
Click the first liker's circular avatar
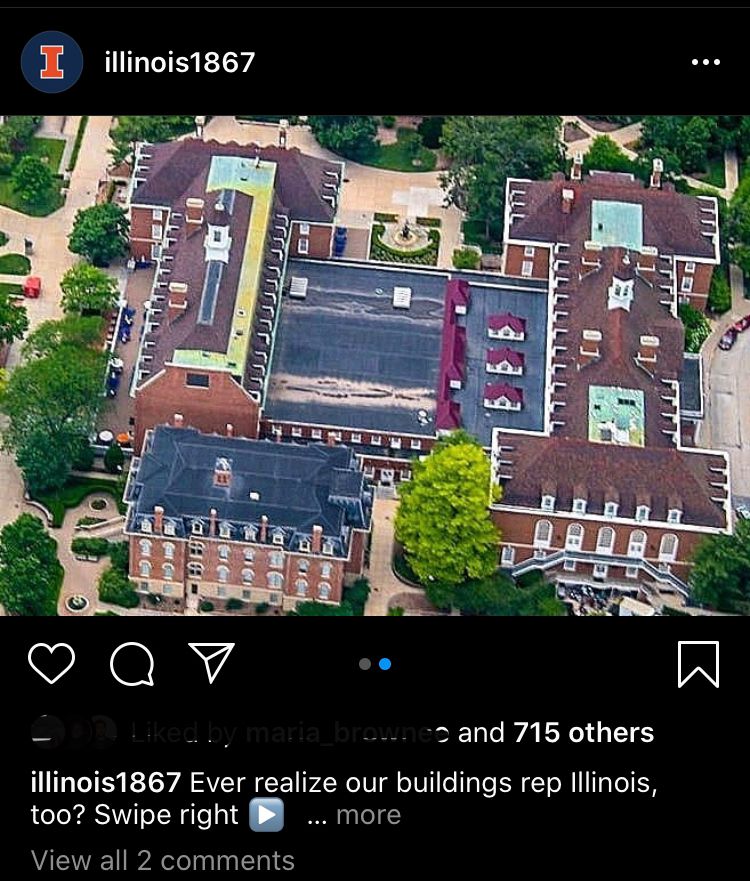click(45, 733)
